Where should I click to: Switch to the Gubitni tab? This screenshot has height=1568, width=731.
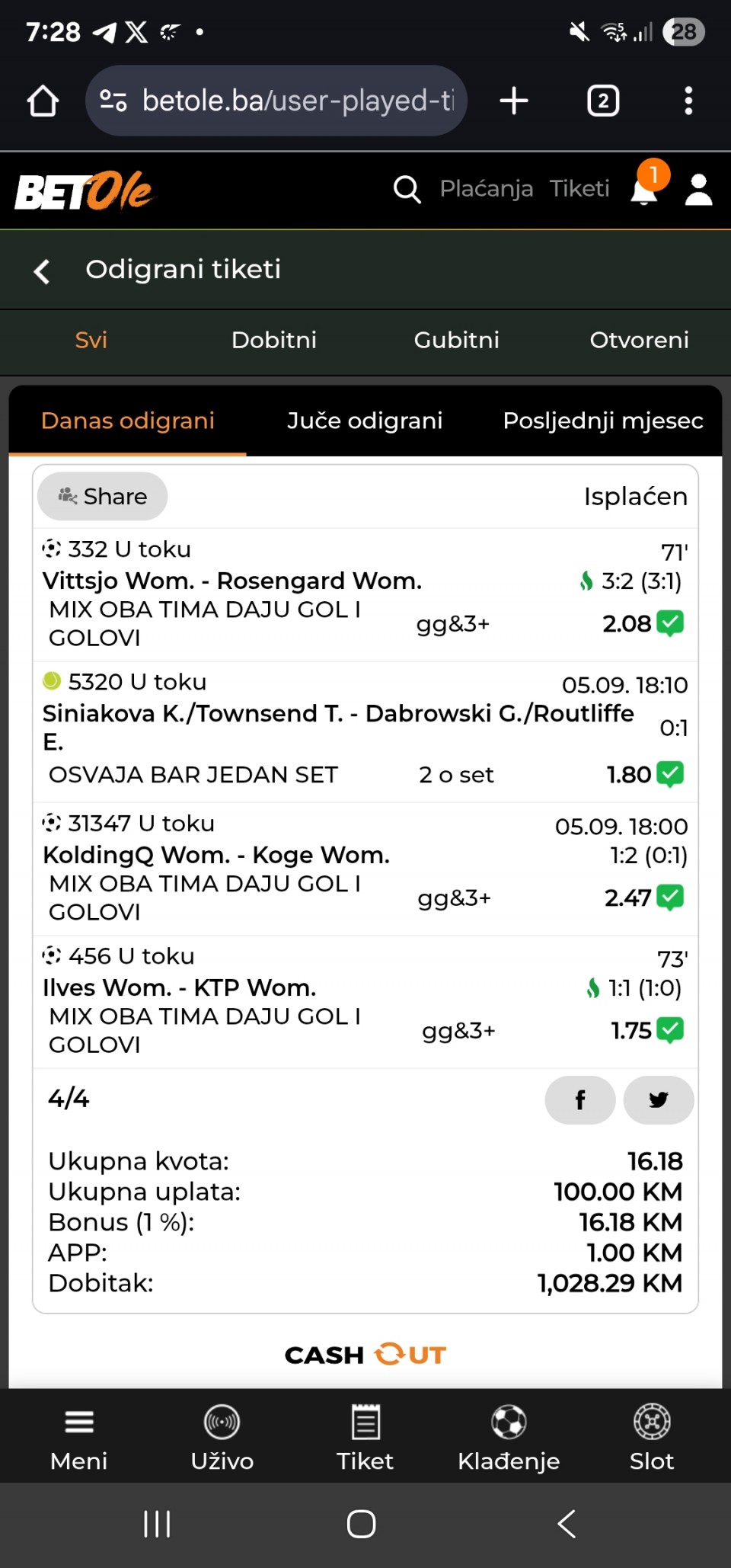[x=456, y=340]
